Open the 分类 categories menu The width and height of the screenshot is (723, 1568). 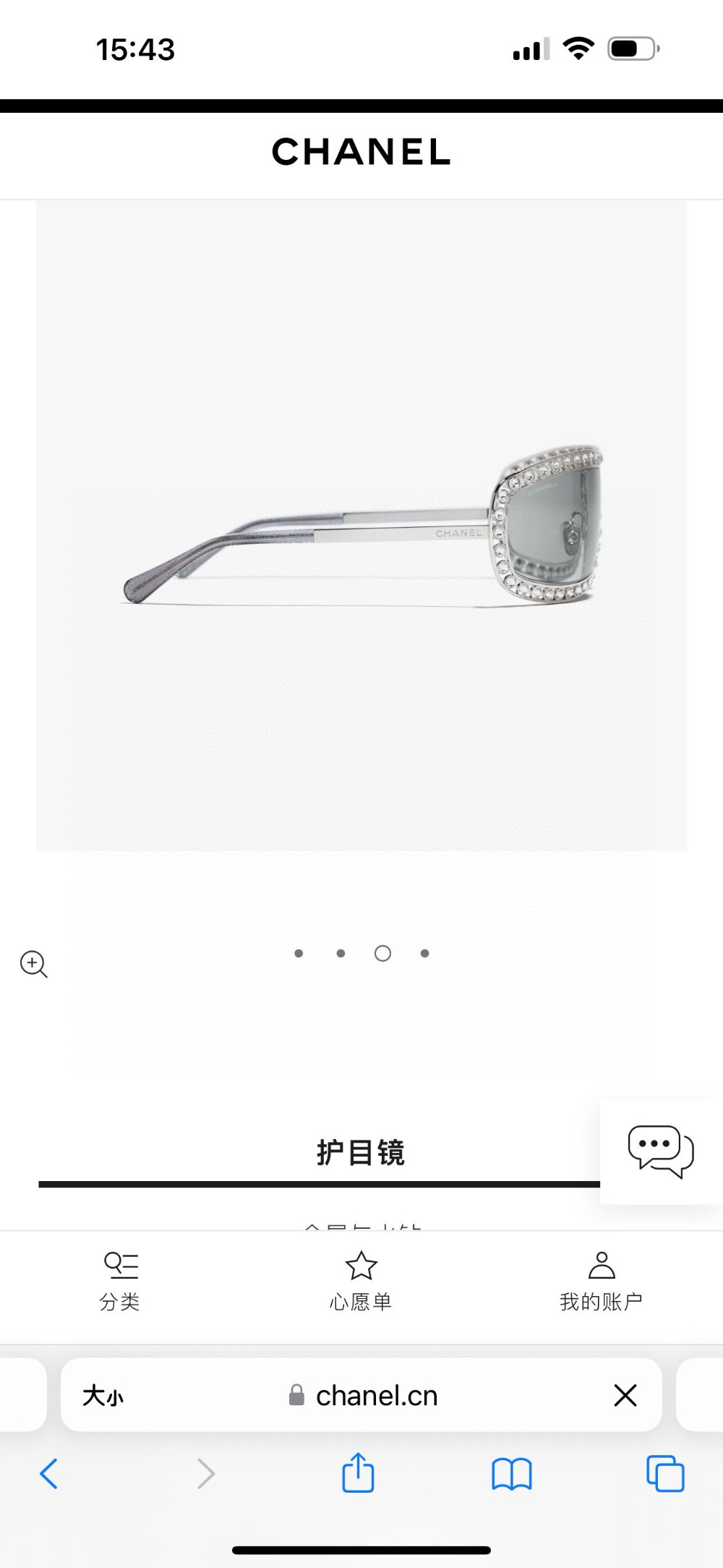120,1282
